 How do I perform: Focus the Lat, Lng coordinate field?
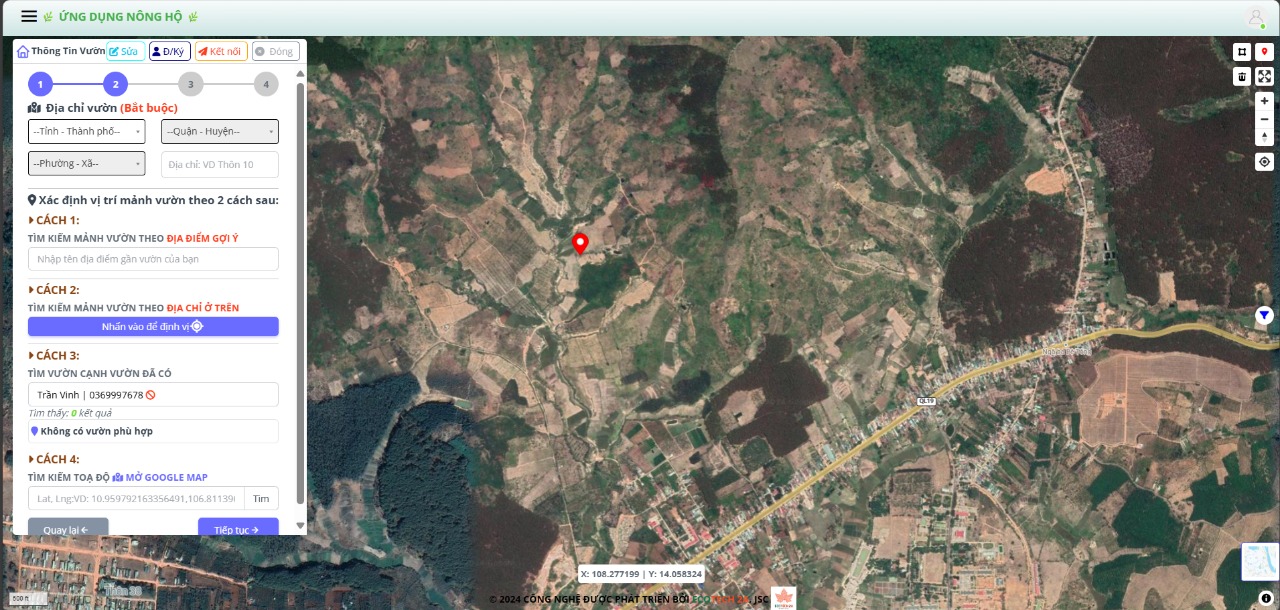point(136,498)
